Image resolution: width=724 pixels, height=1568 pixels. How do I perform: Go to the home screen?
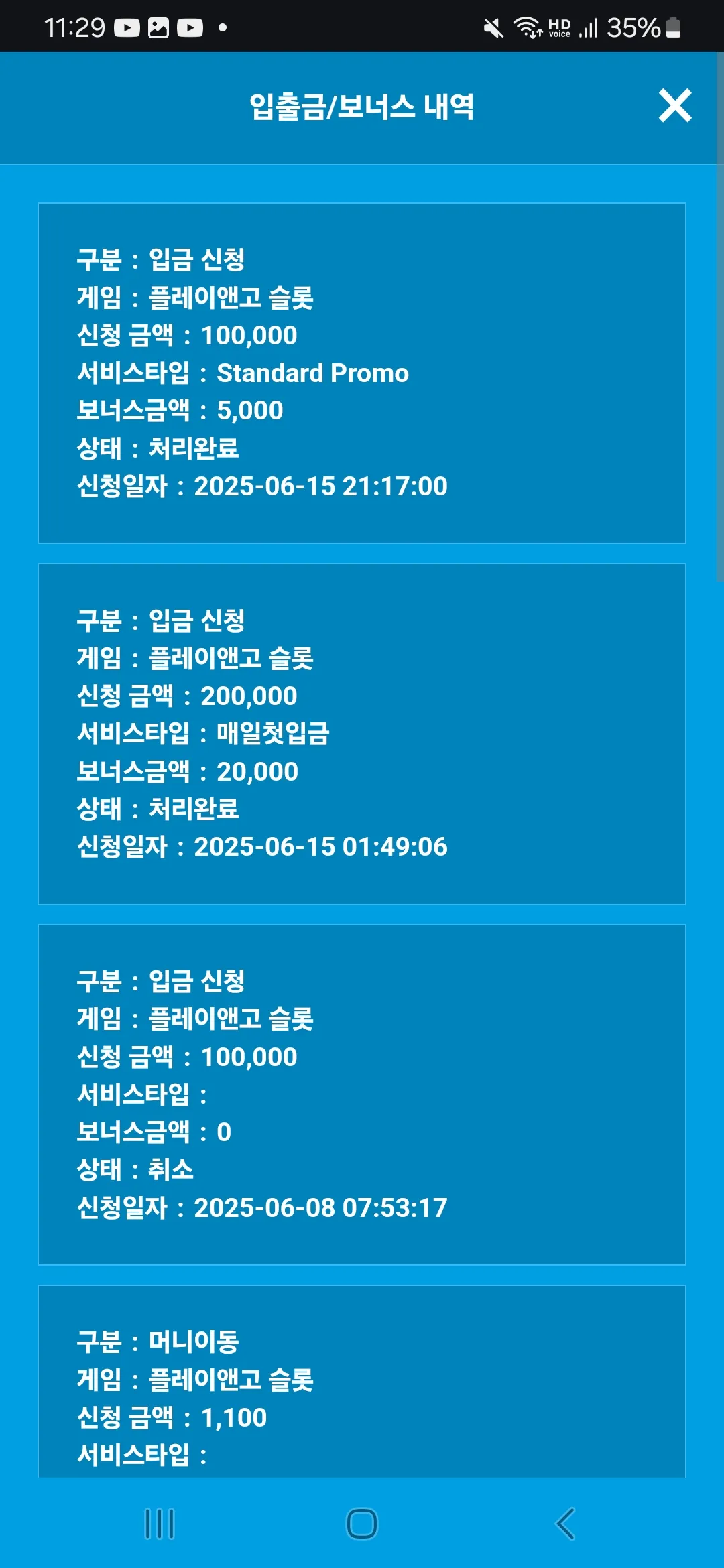(x=362, y=1524)
